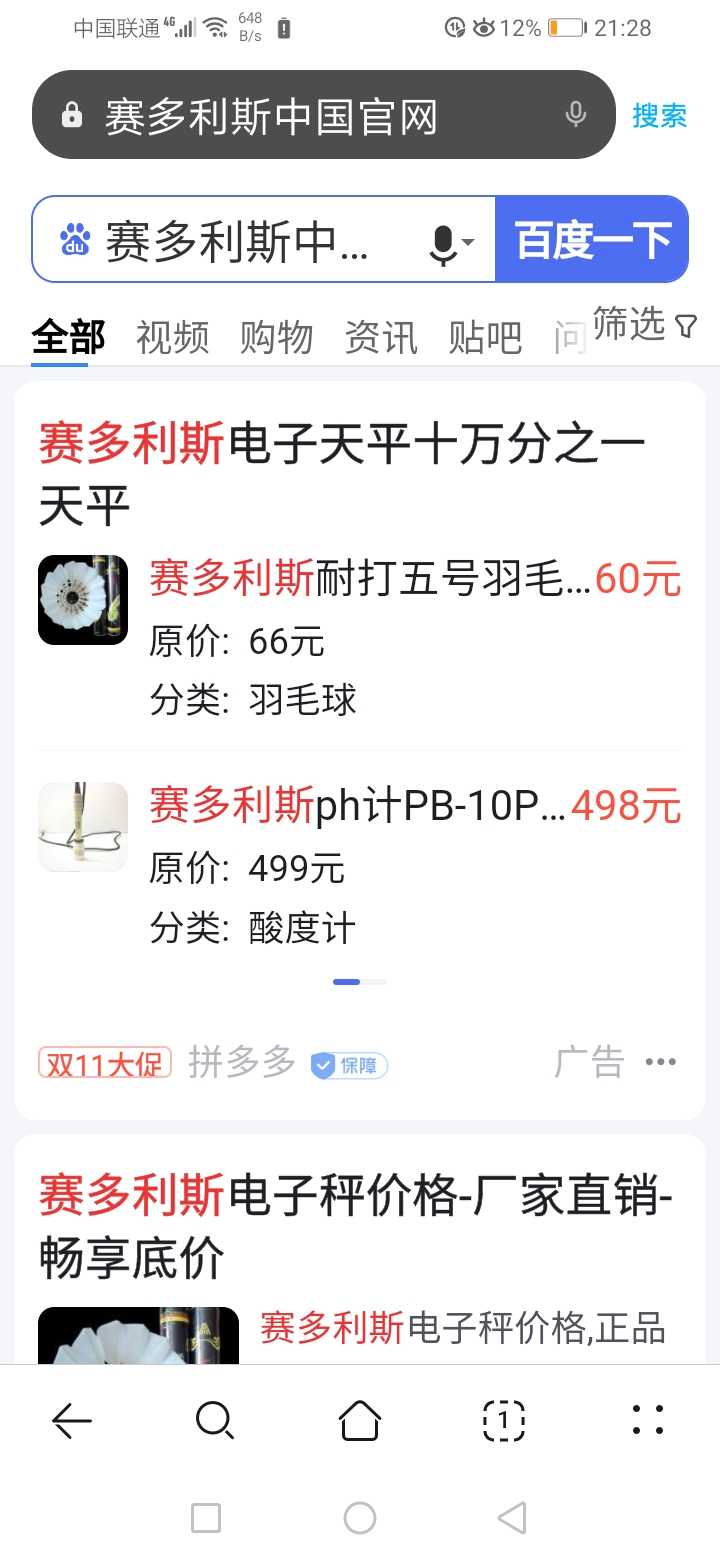Image resolution: width=720 pixels, height=1560 pixels.
Task: Open the browser tab switcher
Action: pyautogui.click(x=504, y=1420)
